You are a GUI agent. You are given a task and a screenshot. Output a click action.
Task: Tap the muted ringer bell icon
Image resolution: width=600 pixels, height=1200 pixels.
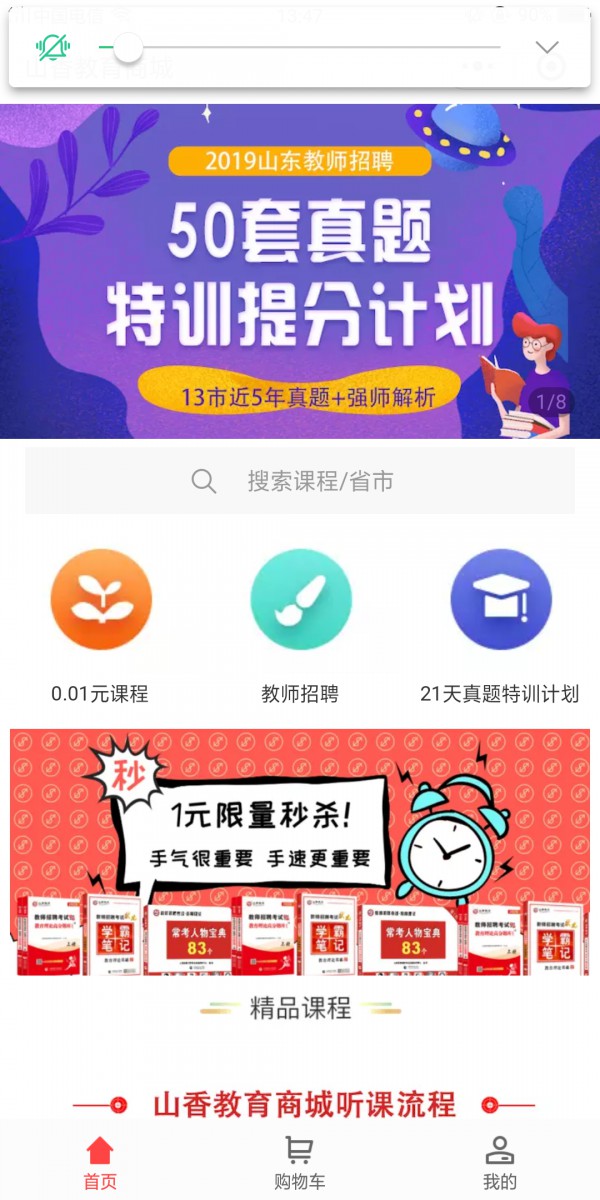click(53, 47)
